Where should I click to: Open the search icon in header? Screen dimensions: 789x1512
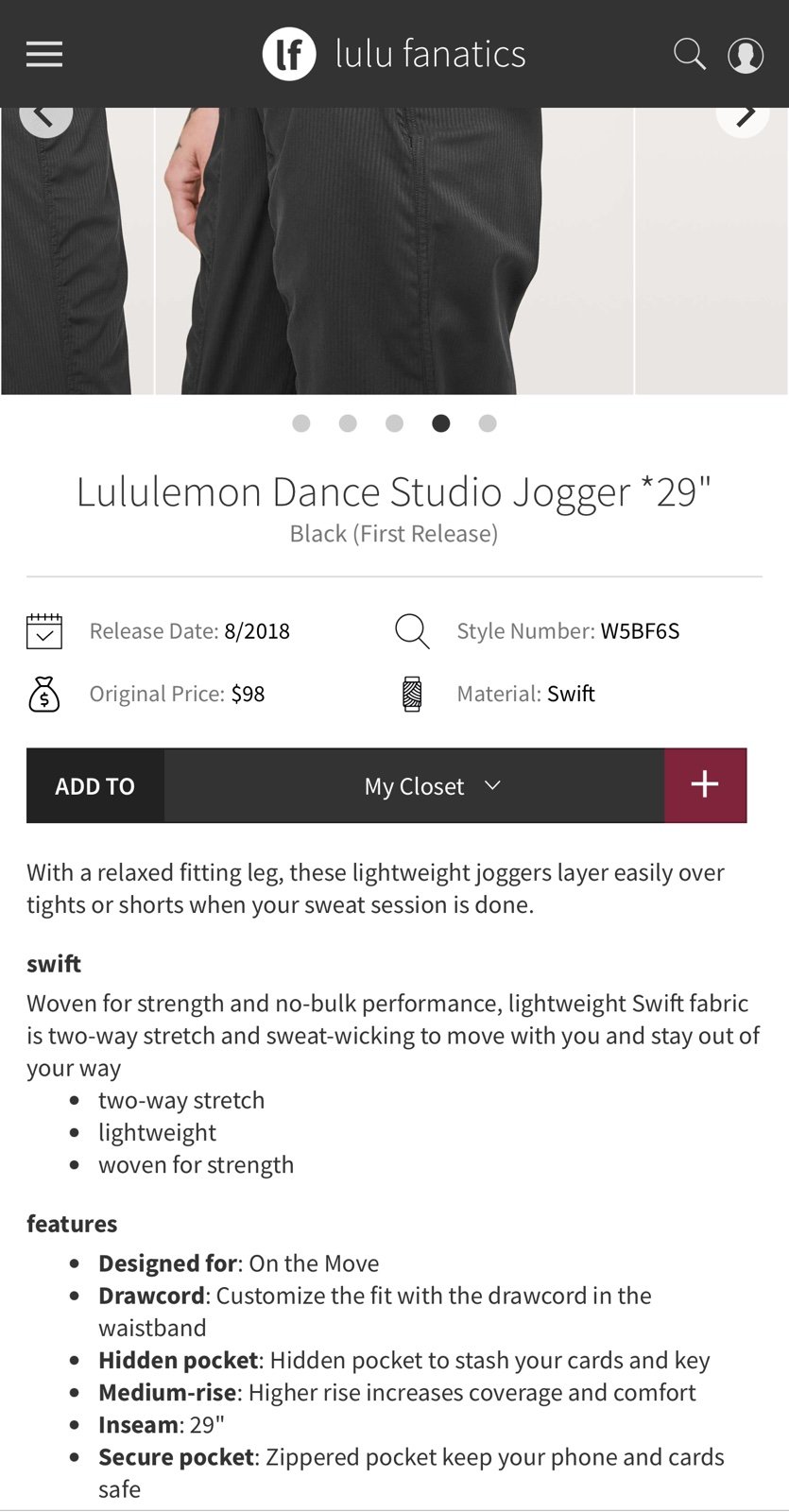pyautogui.click(x=690, y=54)
